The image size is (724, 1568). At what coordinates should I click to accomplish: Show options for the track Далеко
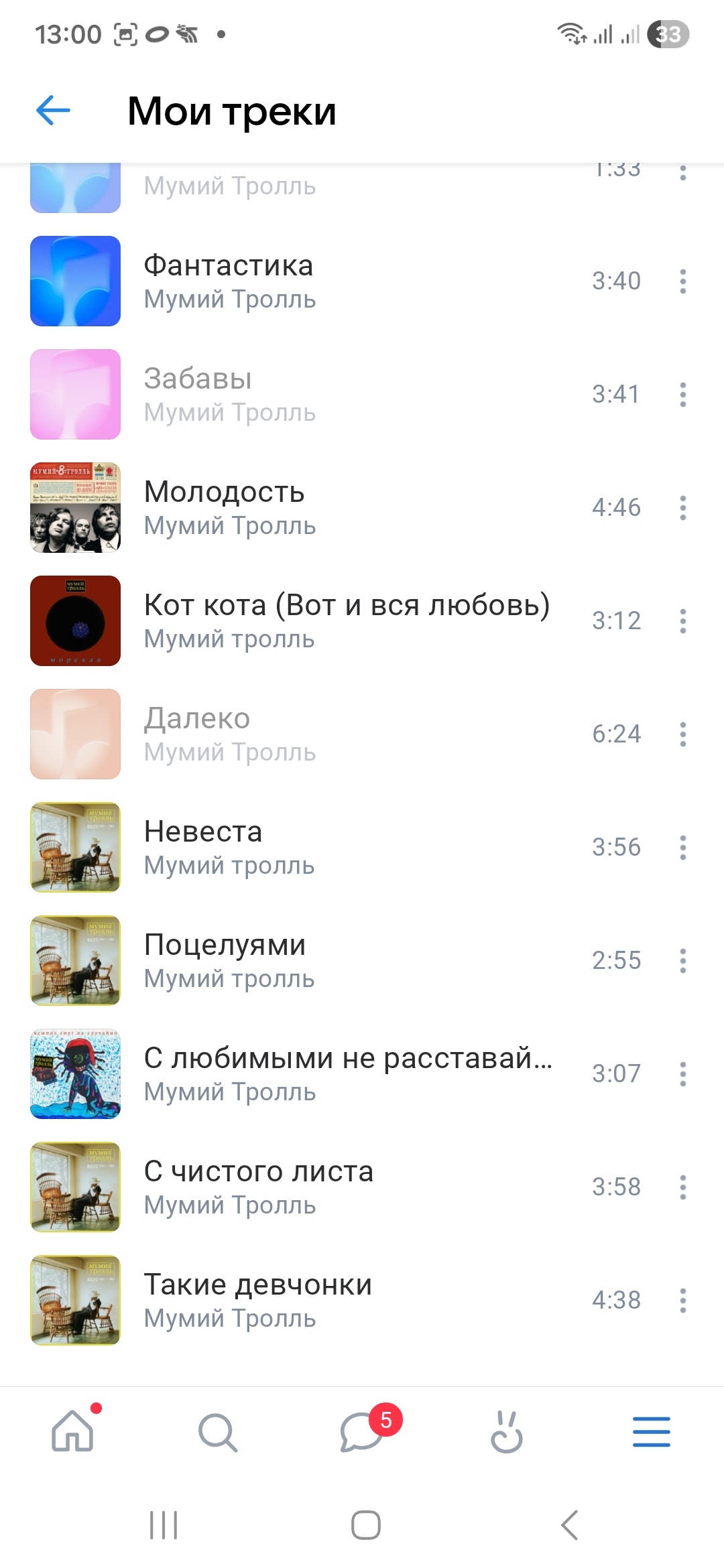pos(682,734)
